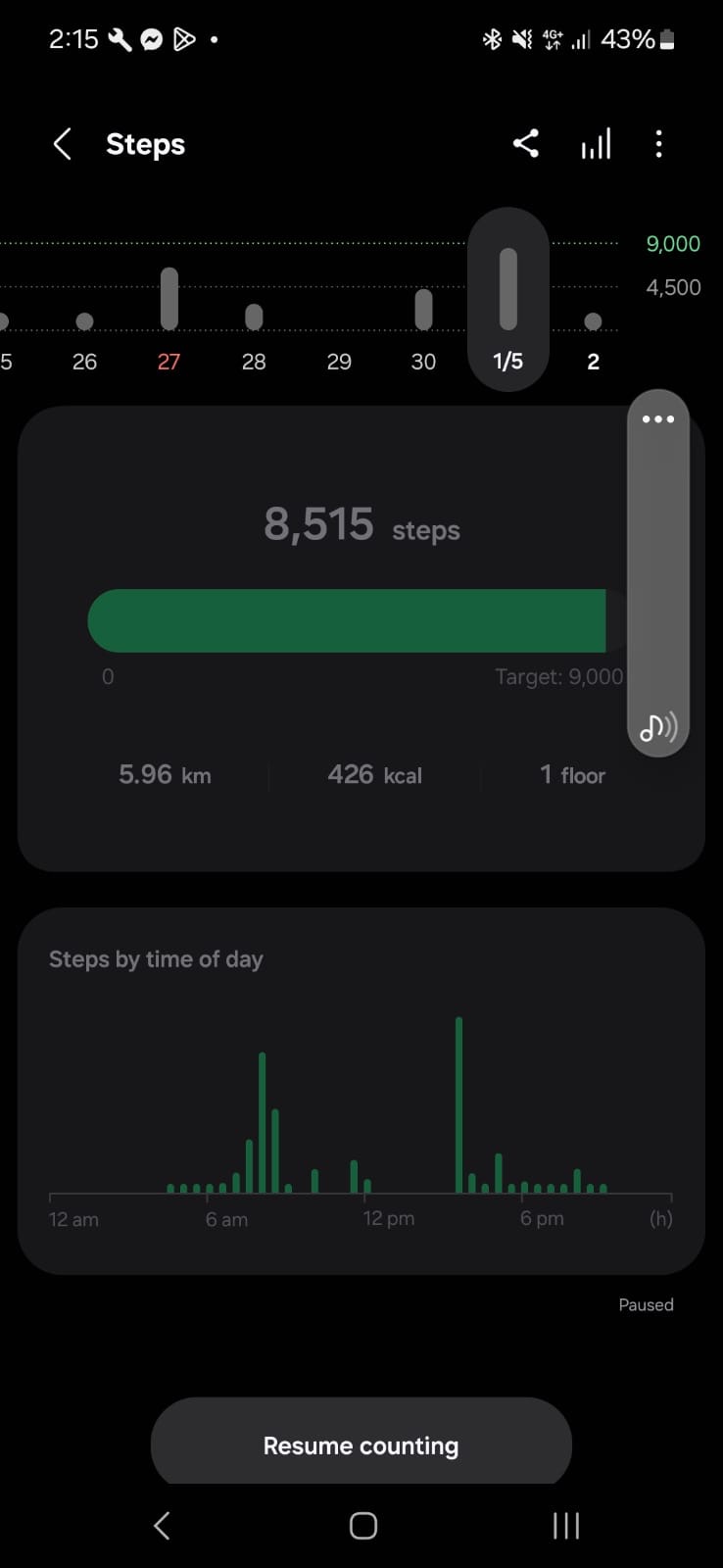Select day 29 in the date strip
The width and height of the screenshot is (723, 1568).
[x=339, y=361]
